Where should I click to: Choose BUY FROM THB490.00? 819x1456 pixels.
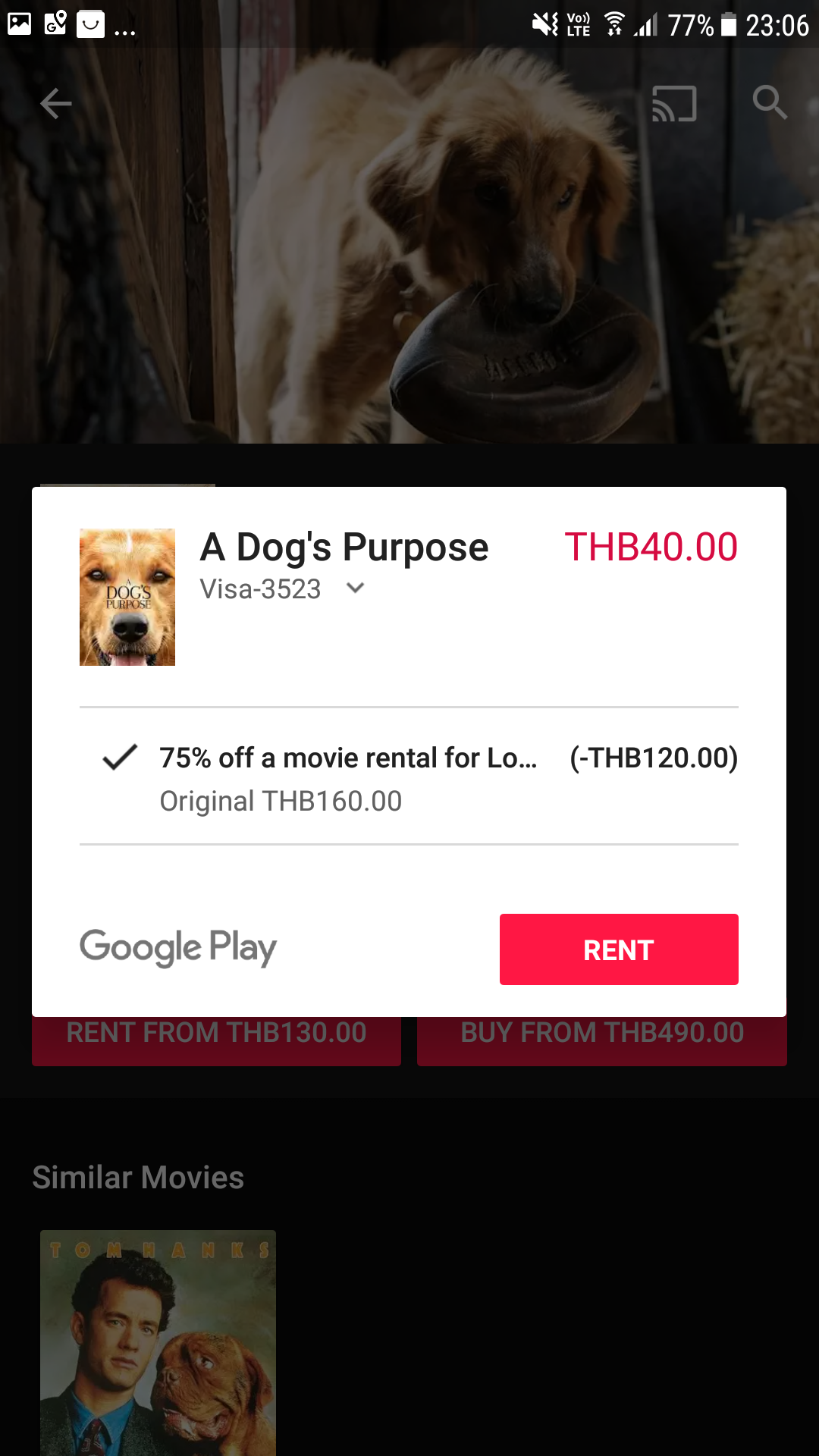tap(602, 1040)
